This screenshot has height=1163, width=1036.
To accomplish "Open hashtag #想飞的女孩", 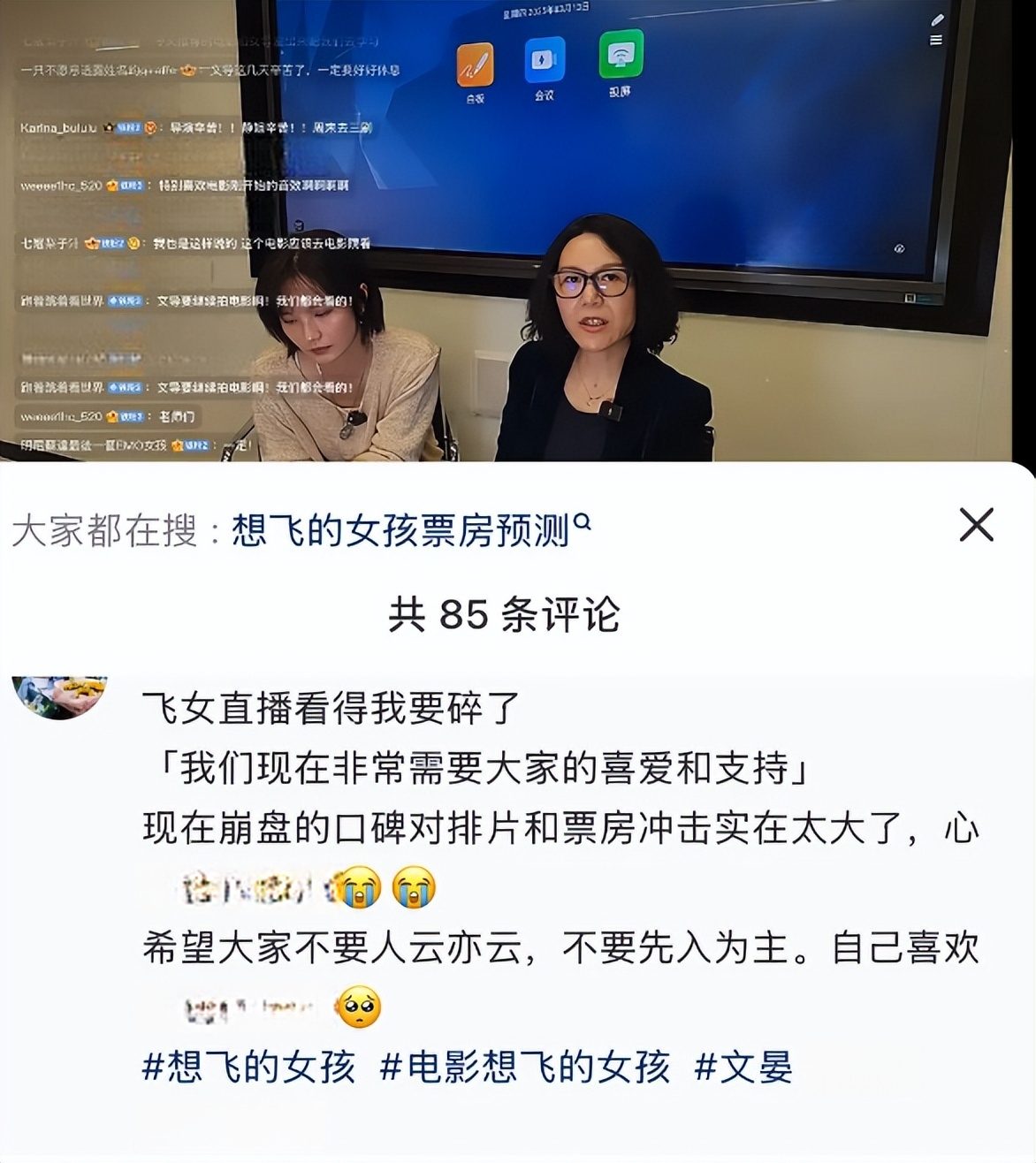I will coord(248,1068).
